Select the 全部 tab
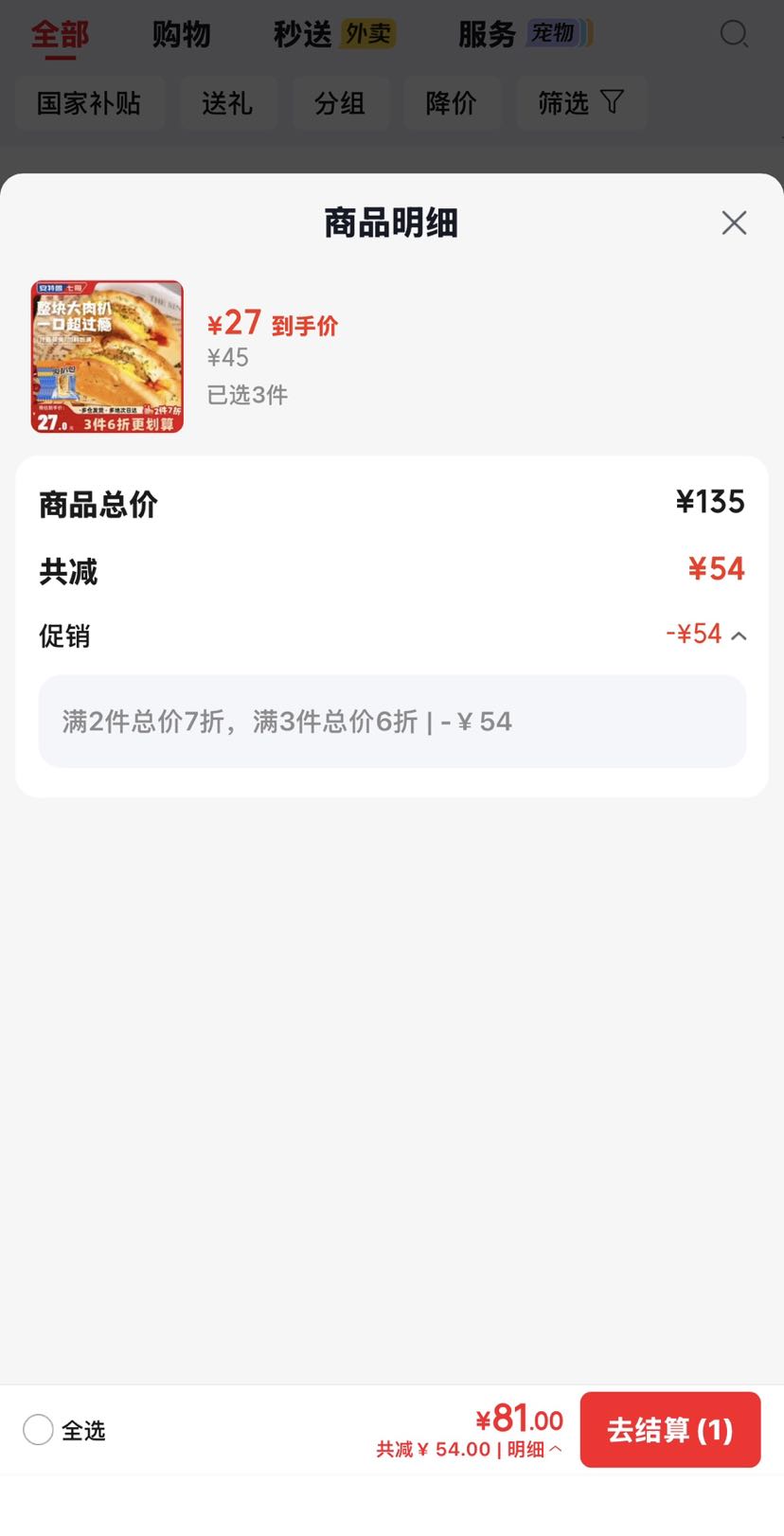The height and width of the screenshot is (1536, 784). [60, 34]
